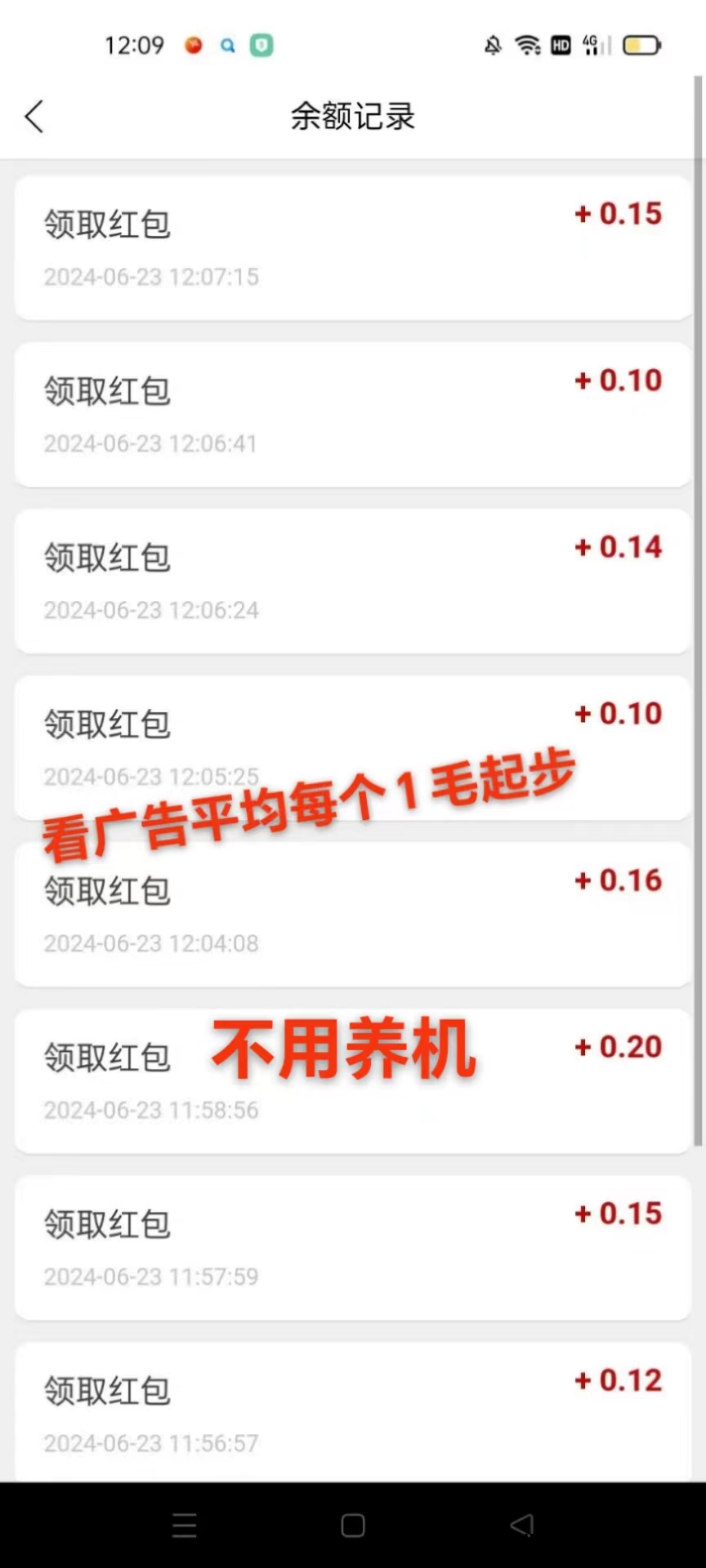The height and width of the screenshot is (1568, 706).
Task: Select the 余额记录 title
Action: click(353, 117)
